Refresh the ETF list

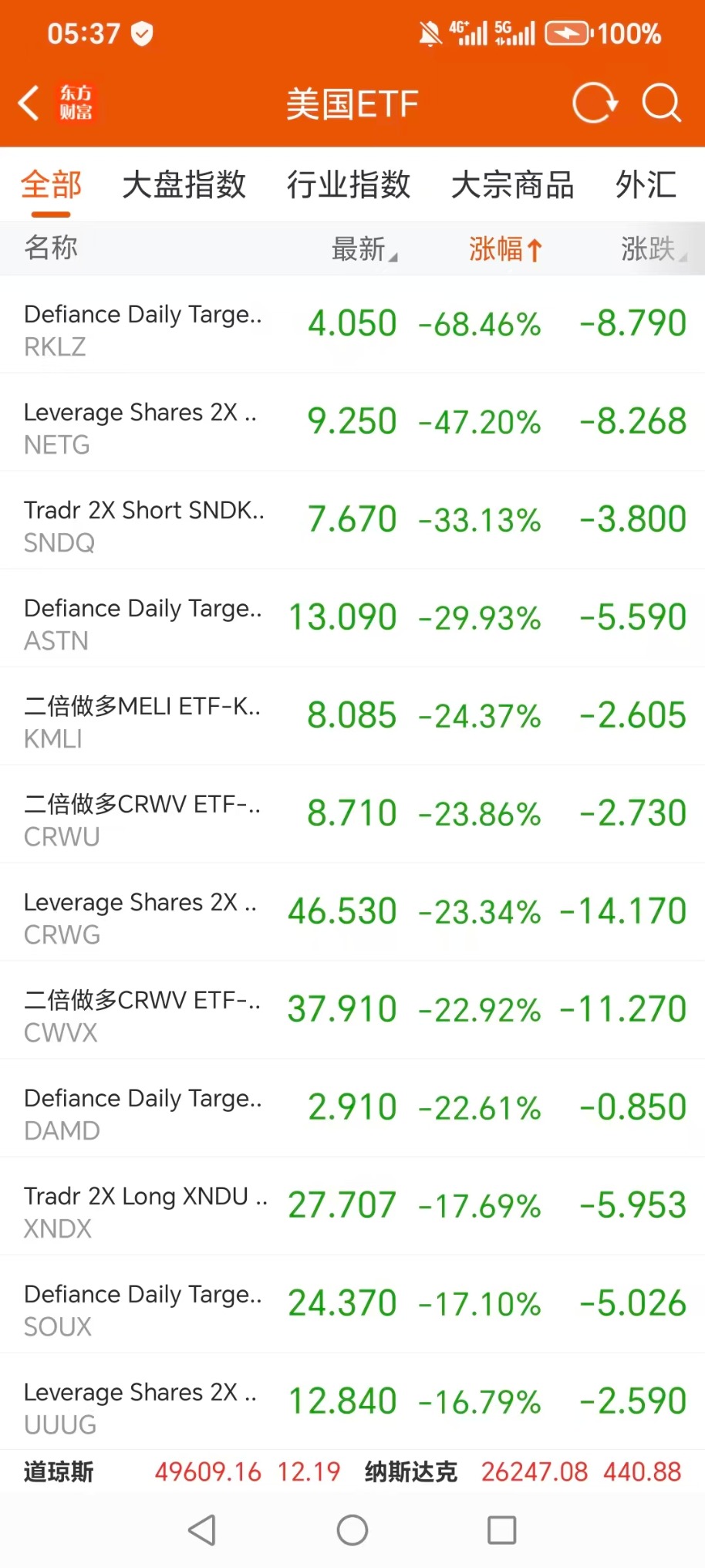point(595,103)
